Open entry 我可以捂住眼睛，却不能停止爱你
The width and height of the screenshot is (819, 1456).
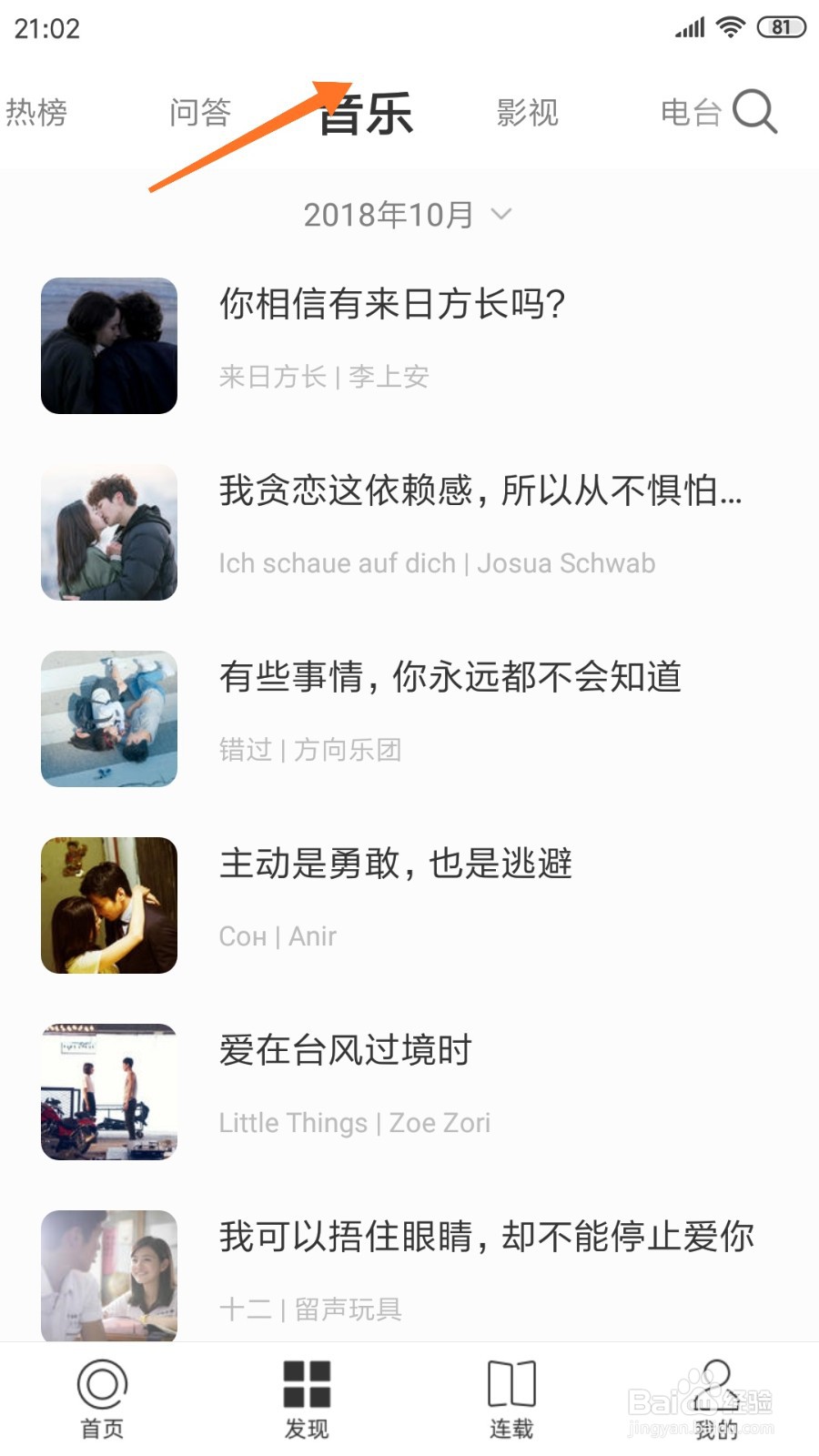click(487, 1236)
